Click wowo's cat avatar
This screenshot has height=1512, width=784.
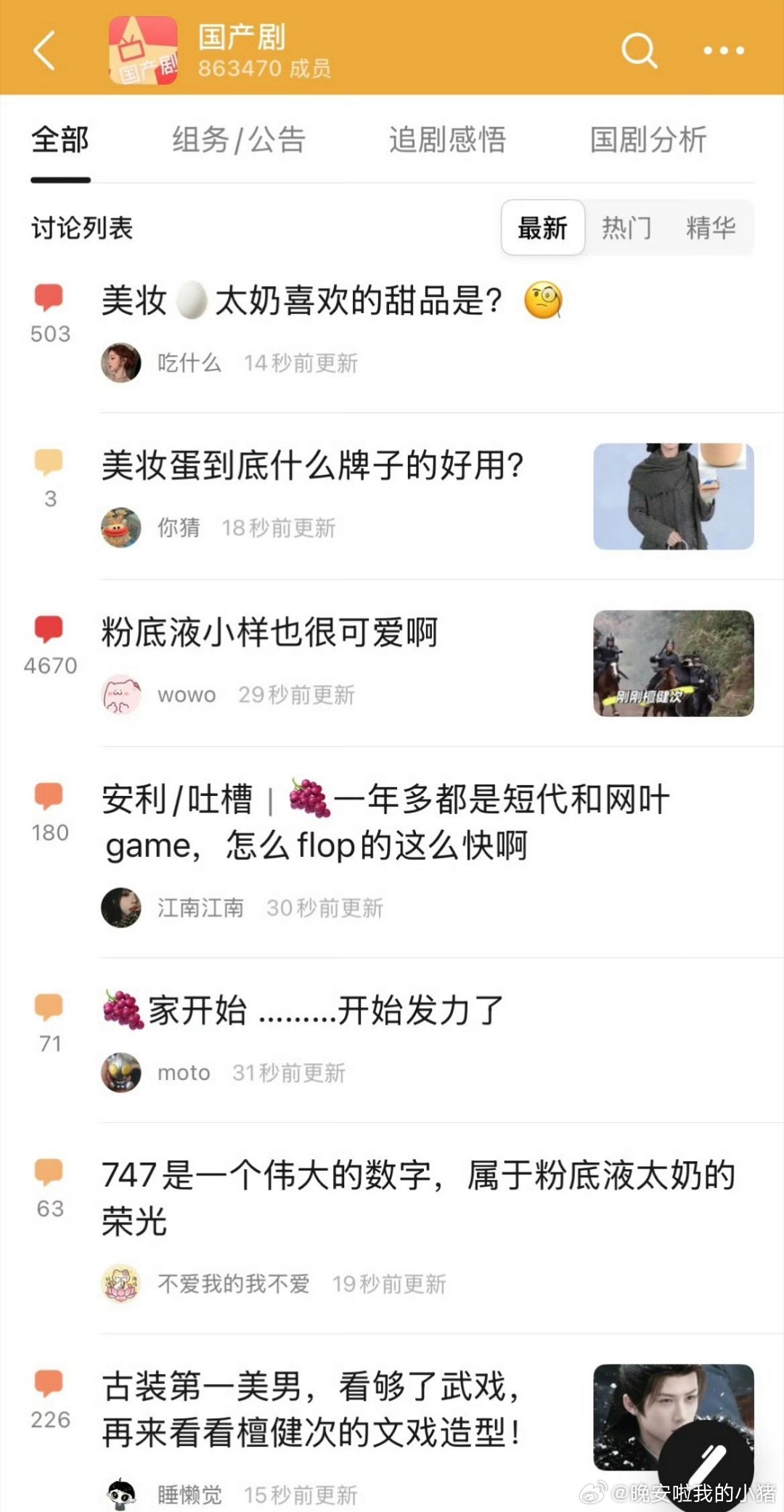[x=121, y=693]
